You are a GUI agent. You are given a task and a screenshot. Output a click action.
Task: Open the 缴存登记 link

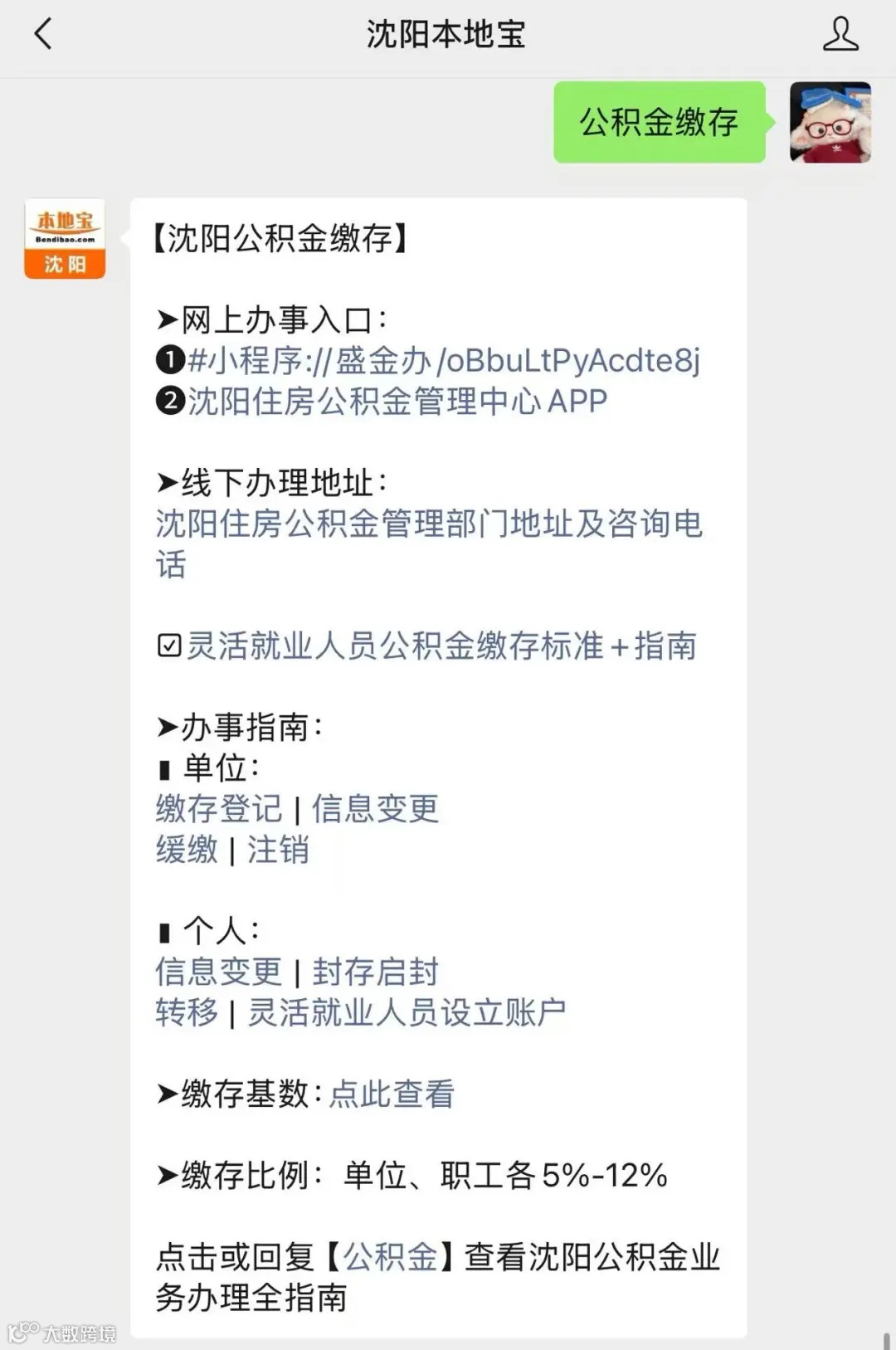[x=218, y=808]
